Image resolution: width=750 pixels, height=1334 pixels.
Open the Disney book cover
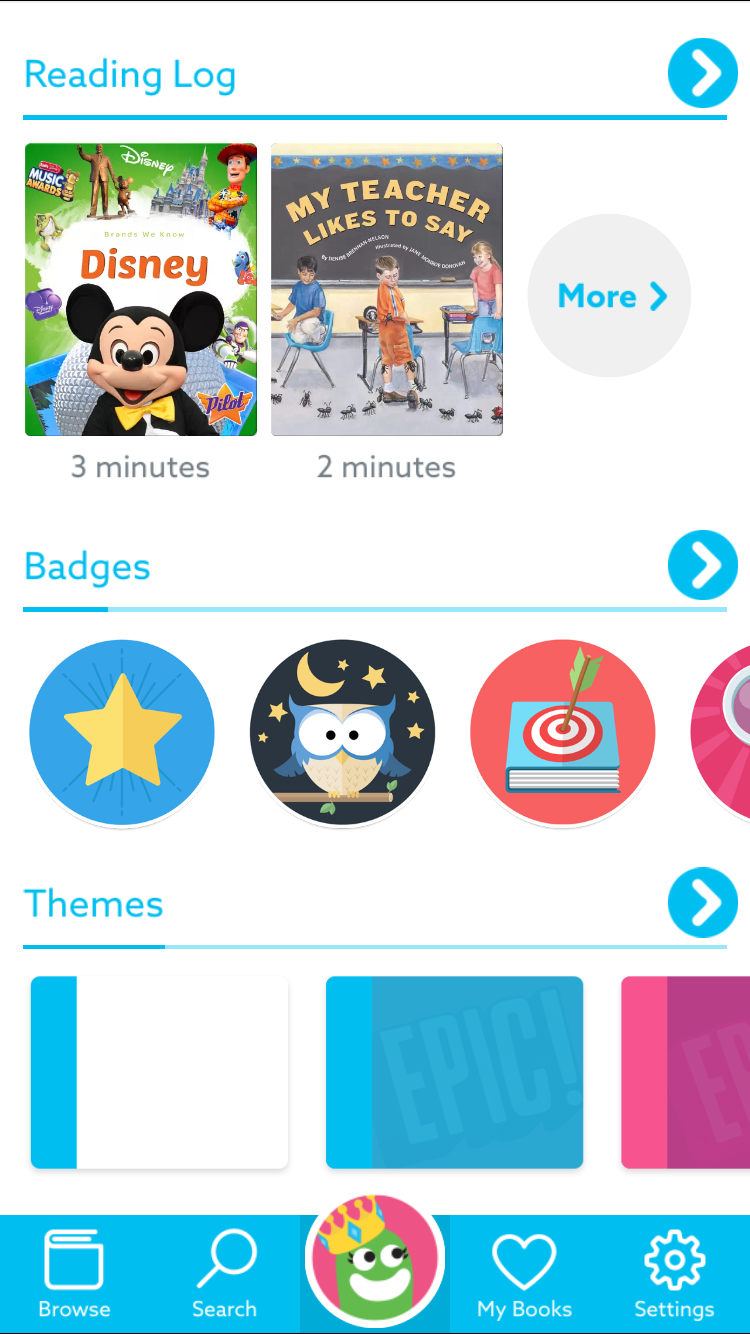coord(141,290)
